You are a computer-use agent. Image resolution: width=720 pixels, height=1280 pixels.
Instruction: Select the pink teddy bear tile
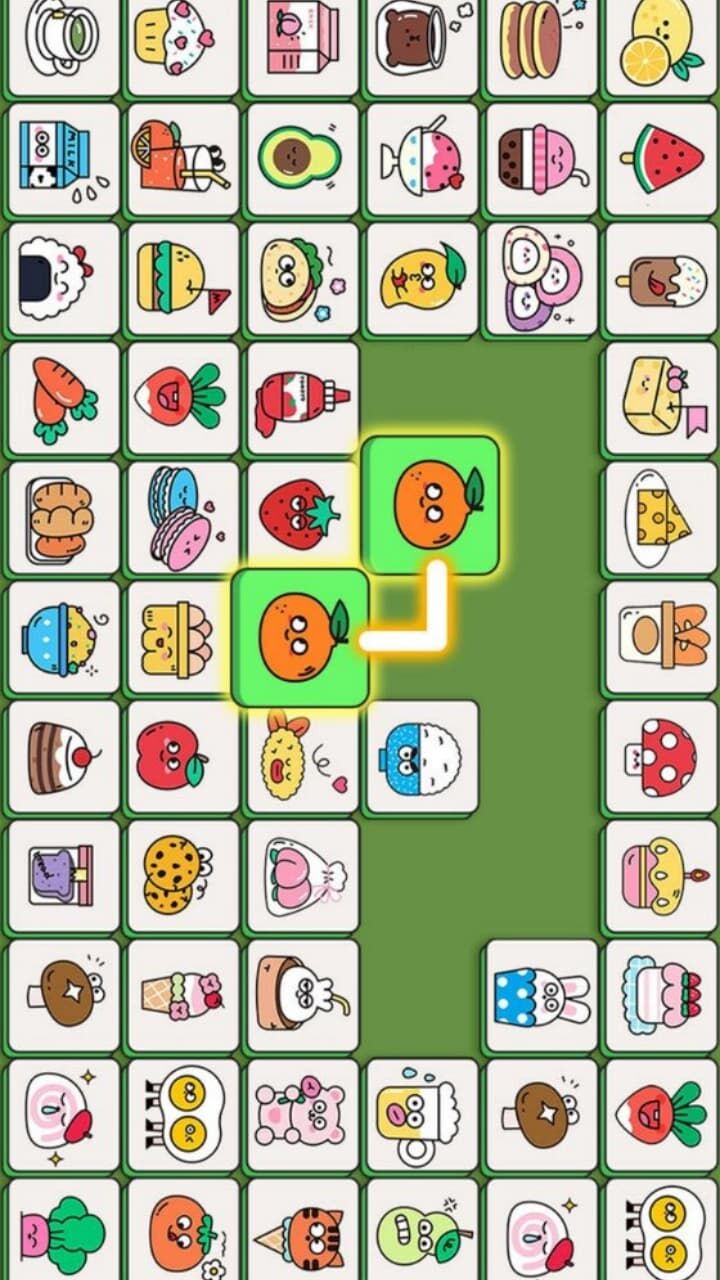point(302,1115)
